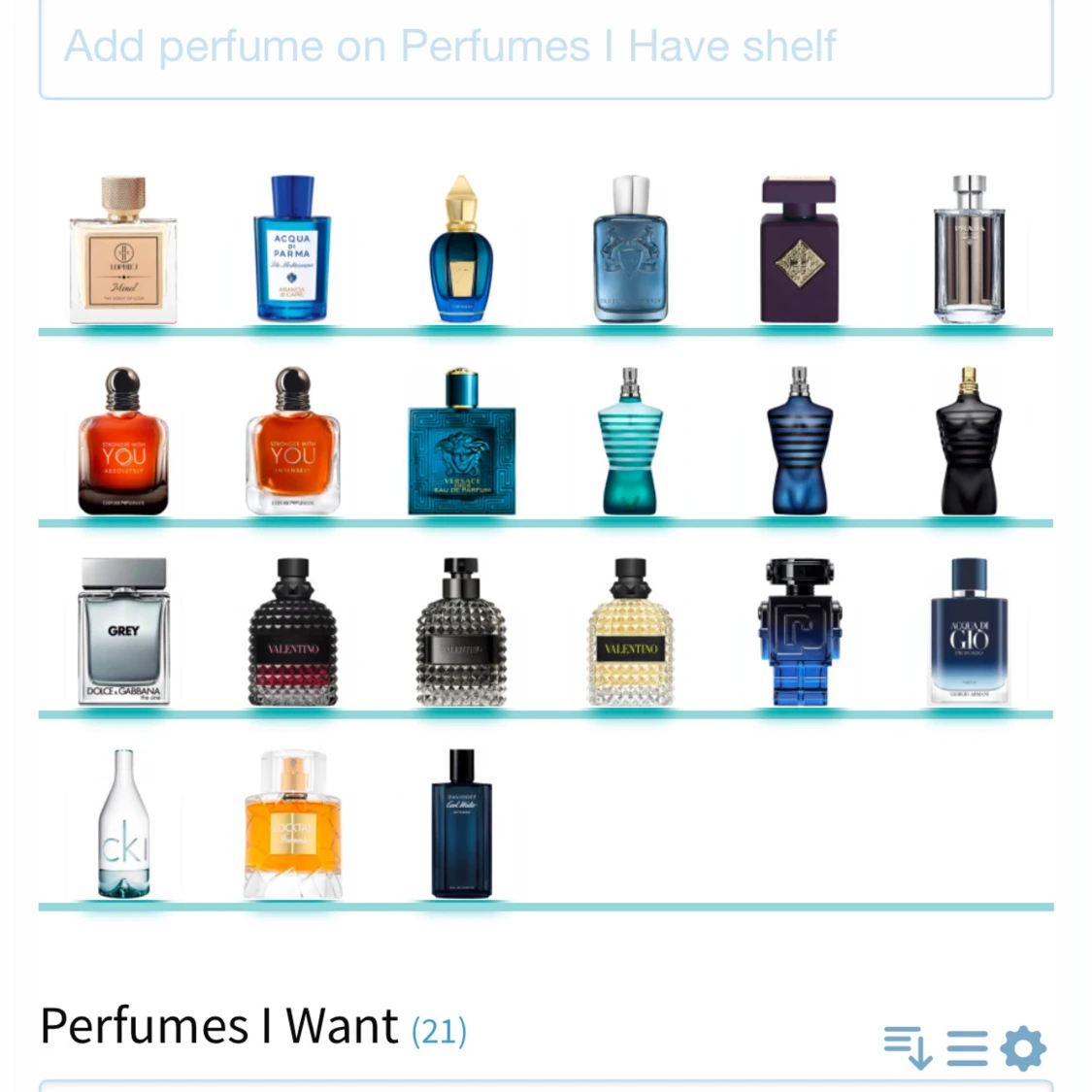Screen dimensions: 1092x1092
Task: View the yellow Valentino perfume
Action: (631, 631)
